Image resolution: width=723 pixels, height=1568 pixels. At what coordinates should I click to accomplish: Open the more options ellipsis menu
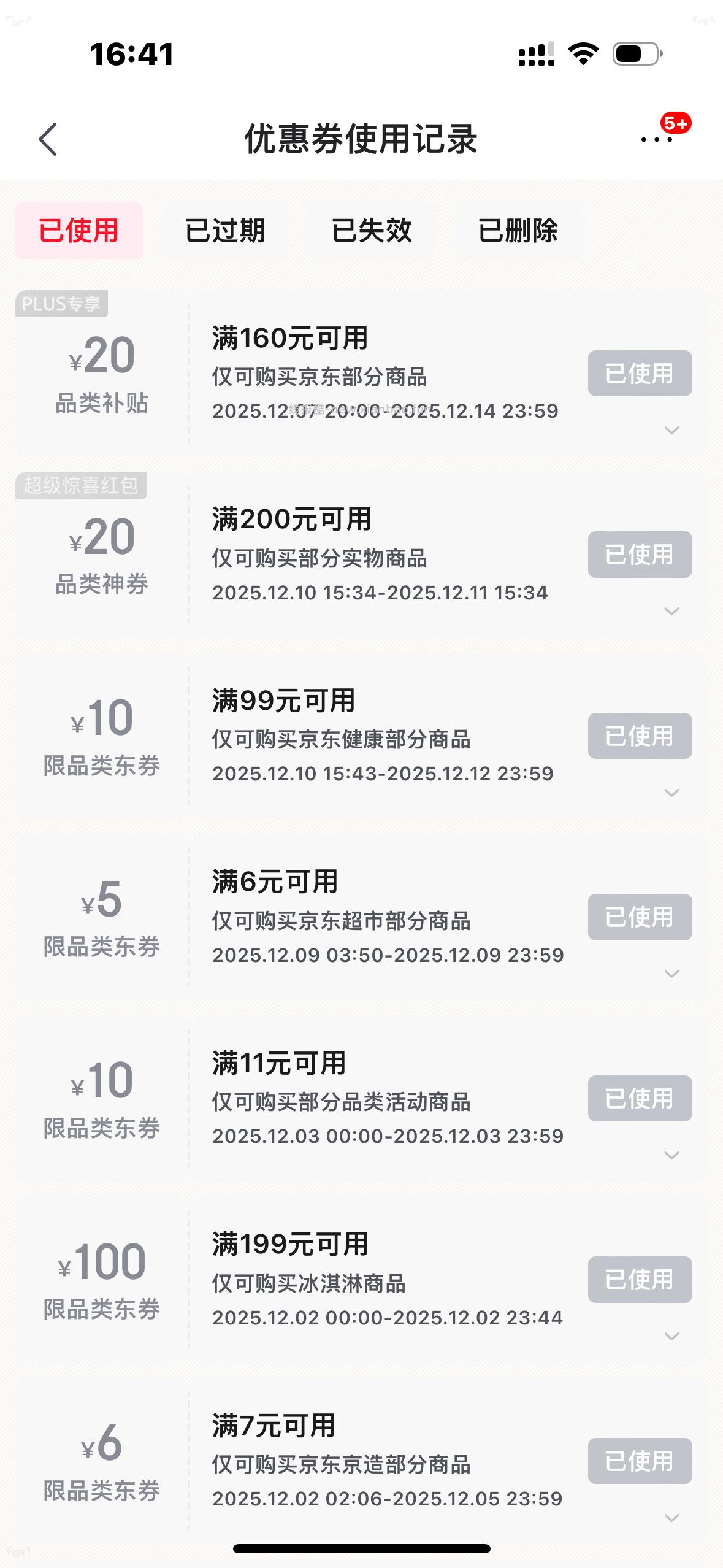tap(656, 139)
